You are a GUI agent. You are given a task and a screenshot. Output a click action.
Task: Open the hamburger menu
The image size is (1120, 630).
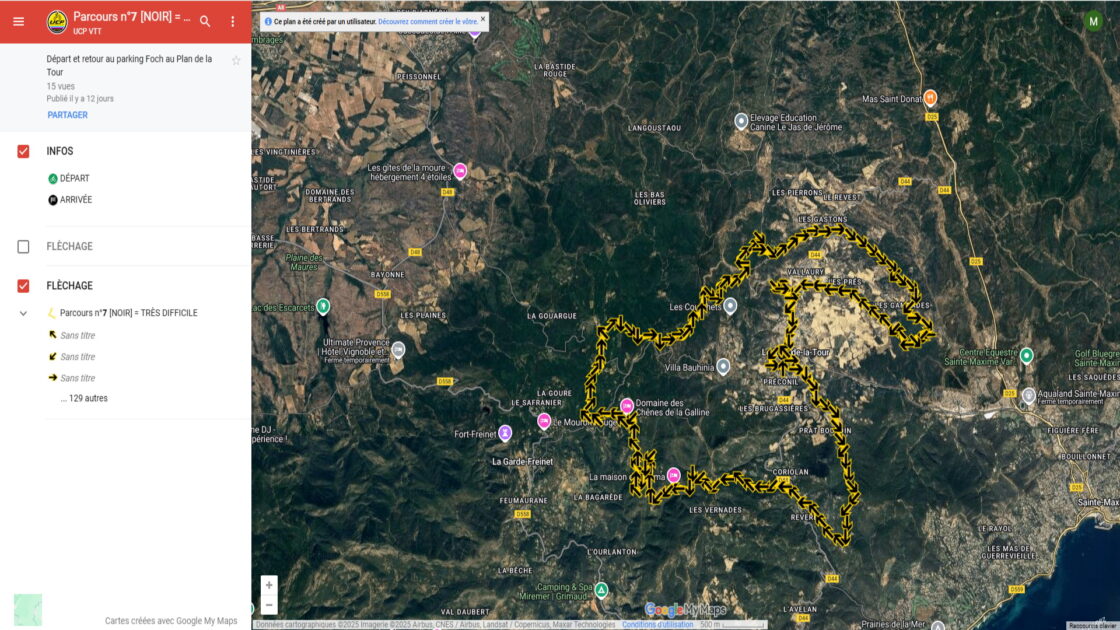point(18,21)
